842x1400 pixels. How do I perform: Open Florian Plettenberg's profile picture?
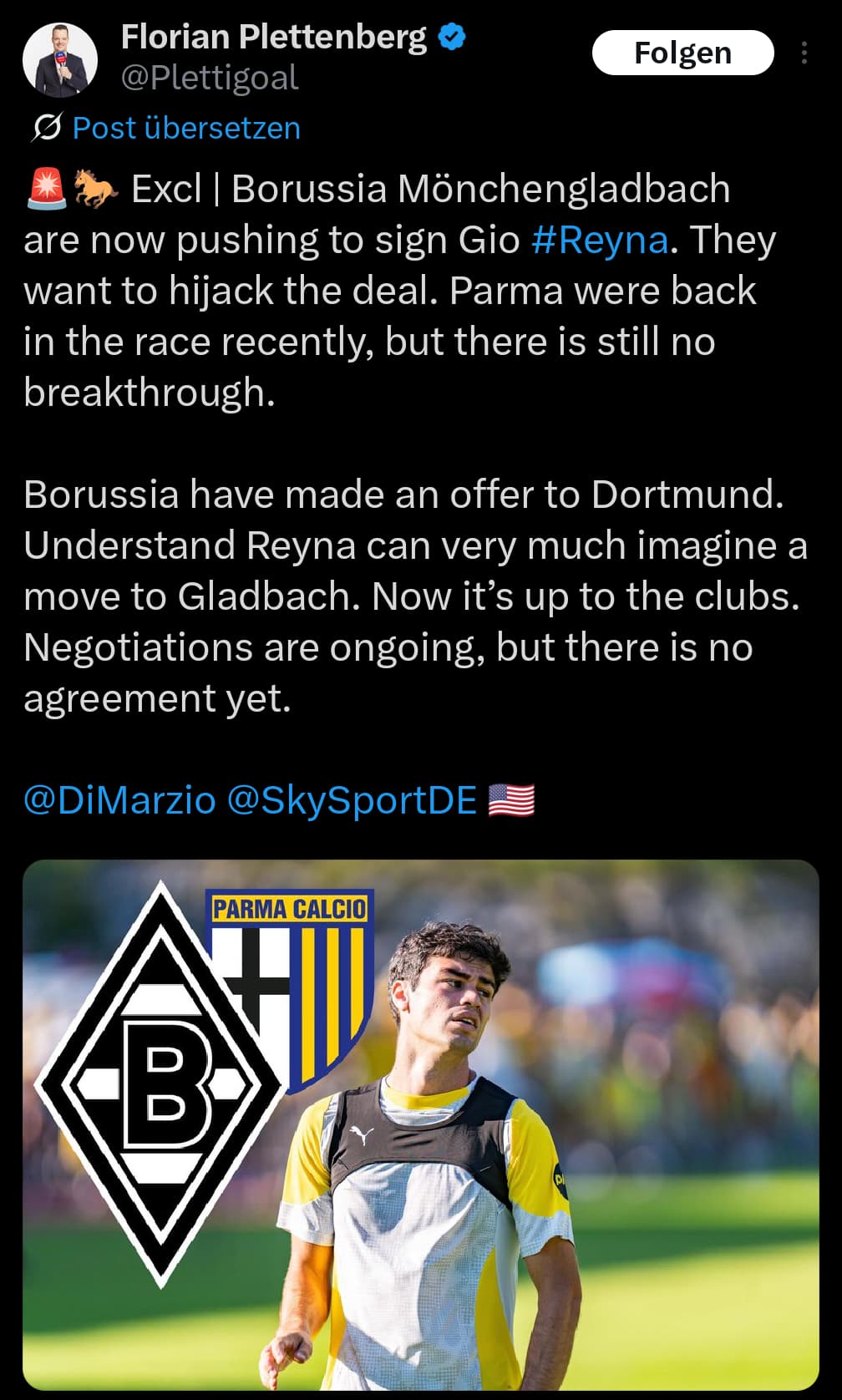(59, 60)
